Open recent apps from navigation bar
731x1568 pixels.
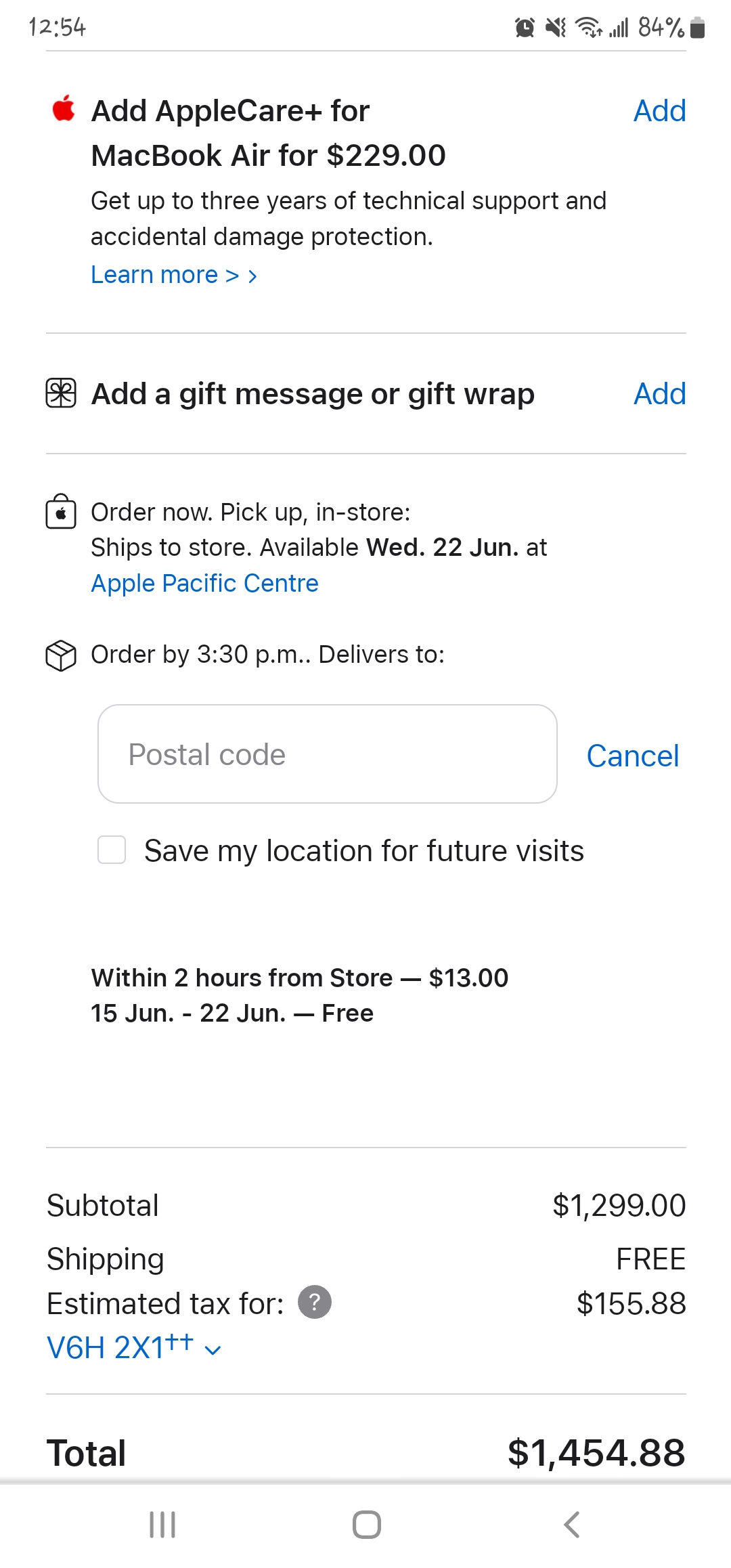point(162,1525)
